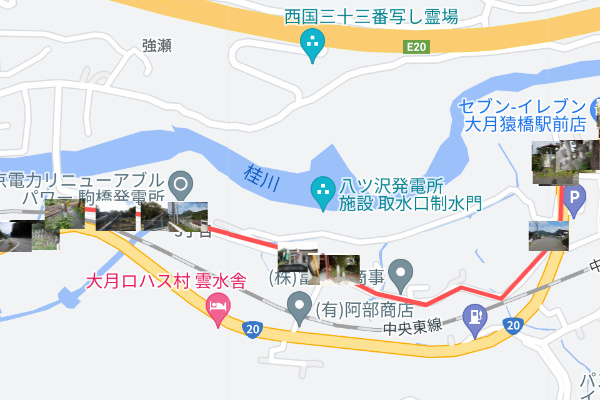The height and width of the screenshot is (400, 600).
Task: Open the route photo beside the parking marker
Action: pos(548,236)
